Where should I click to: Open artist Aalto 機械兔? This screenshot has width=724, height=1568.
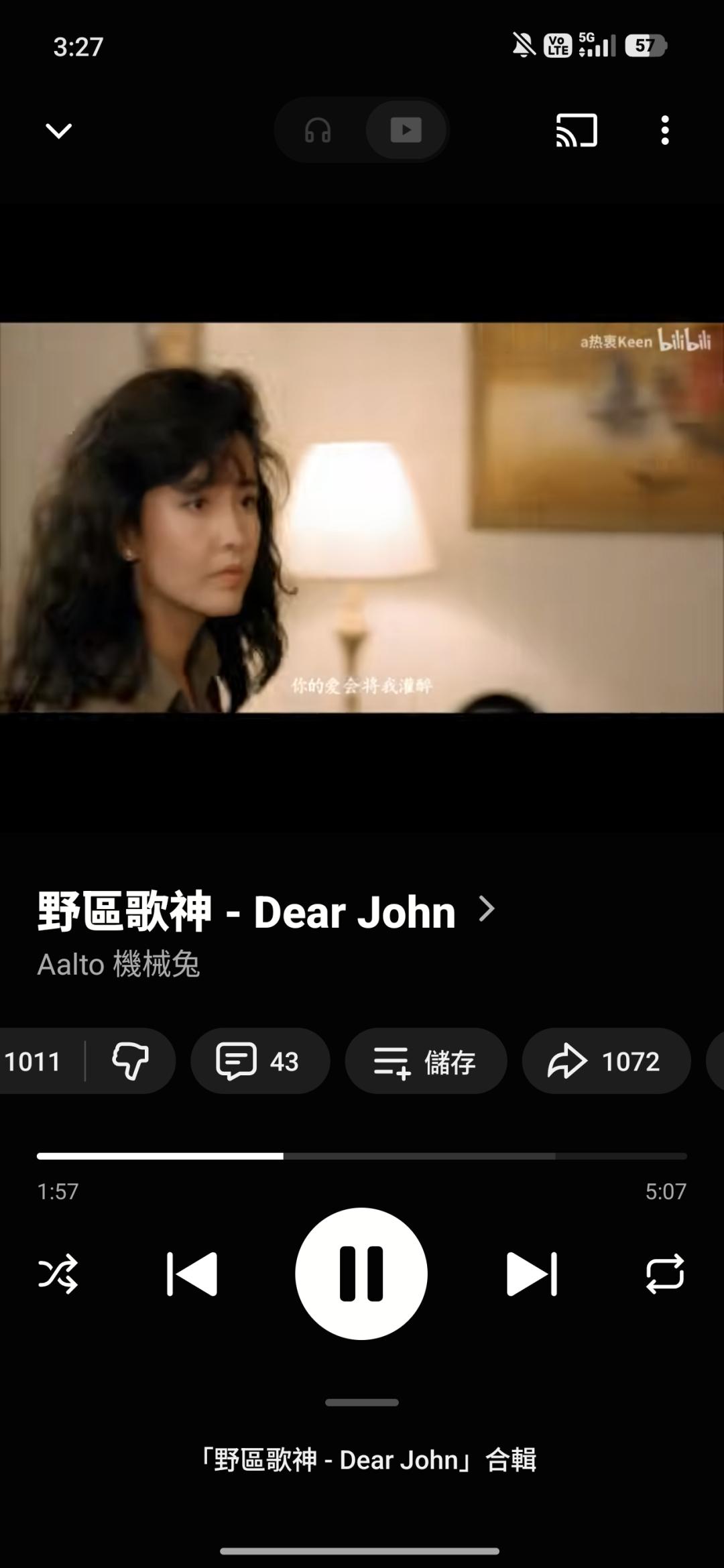coord(119,965)
